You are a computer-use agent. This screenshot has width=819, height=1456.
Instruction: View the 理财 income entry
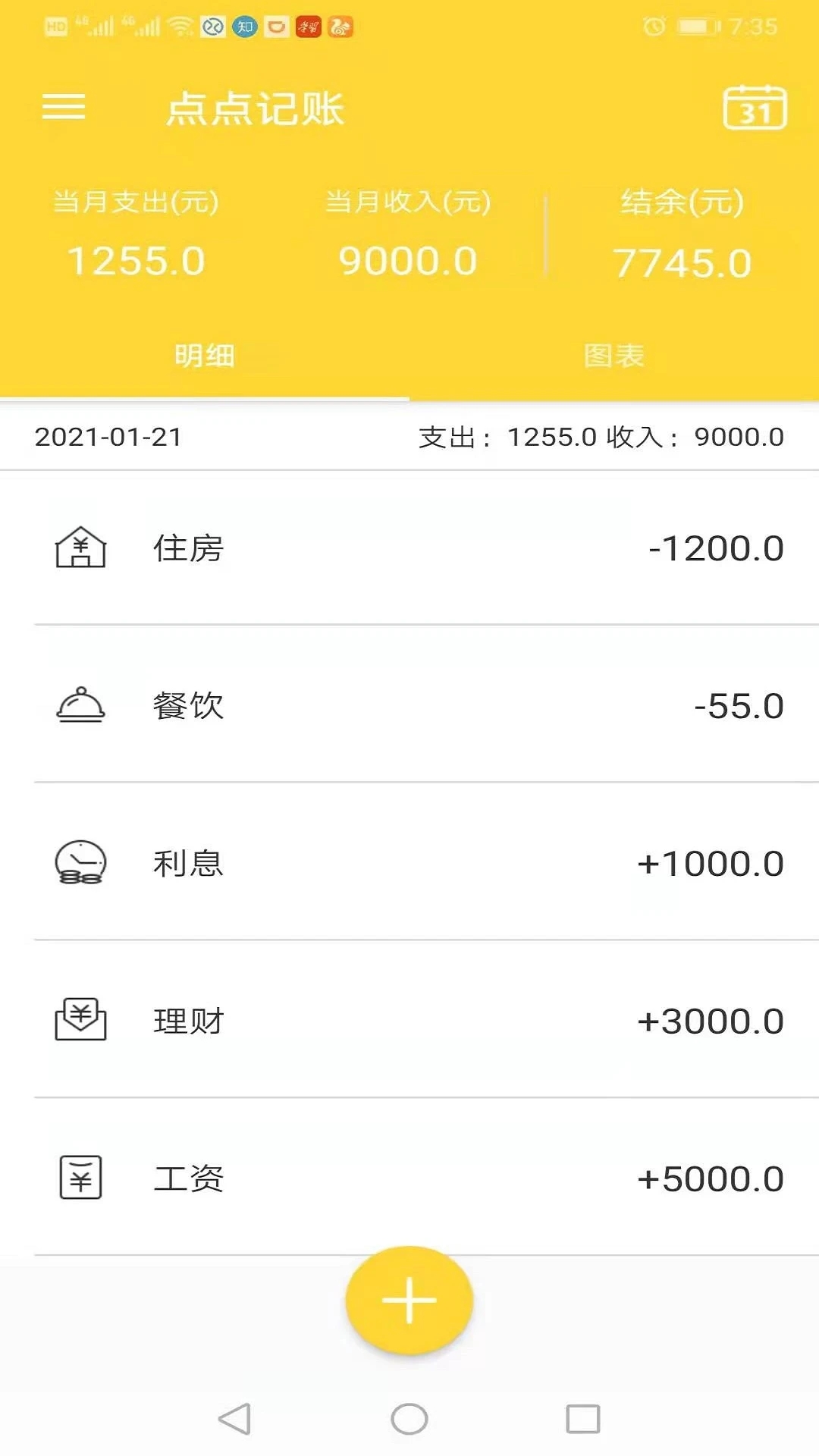(409, 1021)
